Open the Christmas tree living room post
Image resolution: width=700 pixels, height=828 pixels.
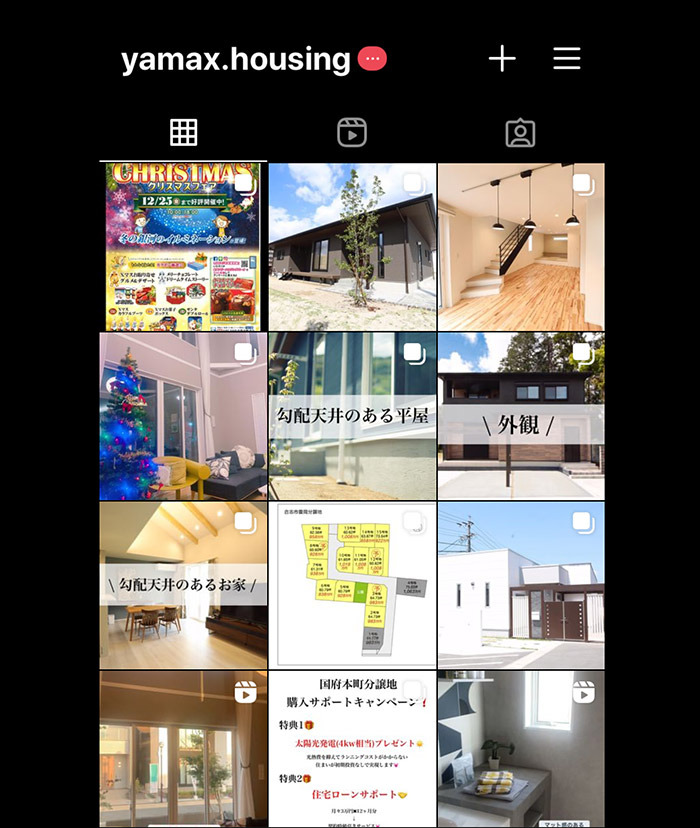184,416
